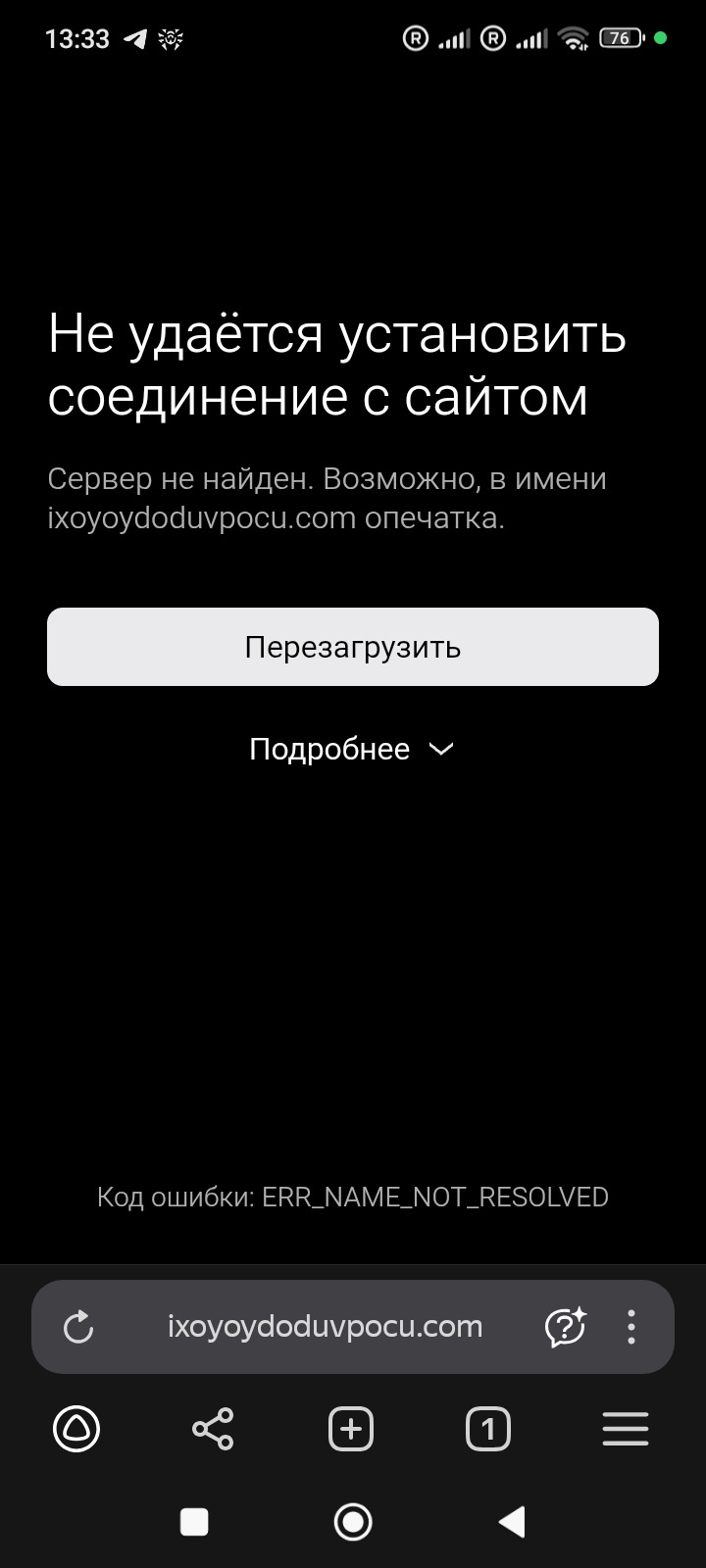Go to the home screen

click(x=353, y=1522)
